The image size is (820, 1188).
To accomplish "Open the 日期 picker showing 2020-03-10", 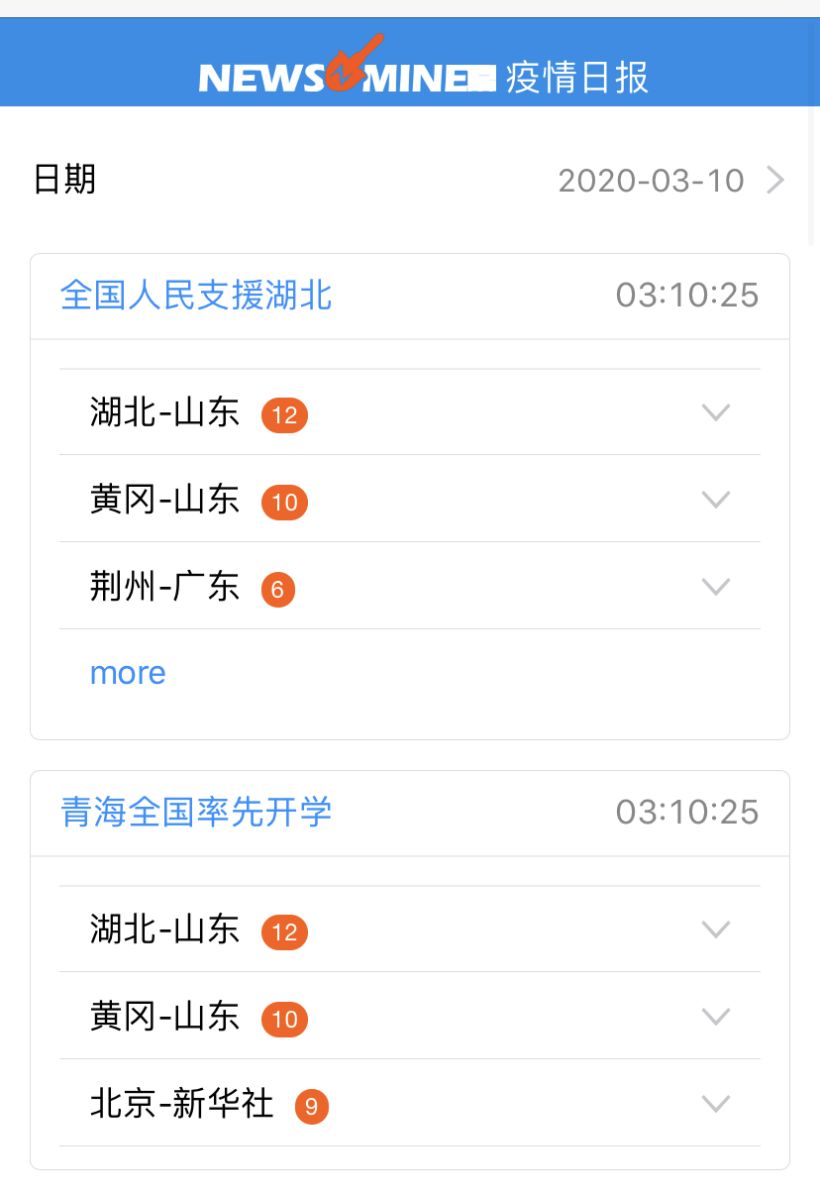I will pos(670,180).
